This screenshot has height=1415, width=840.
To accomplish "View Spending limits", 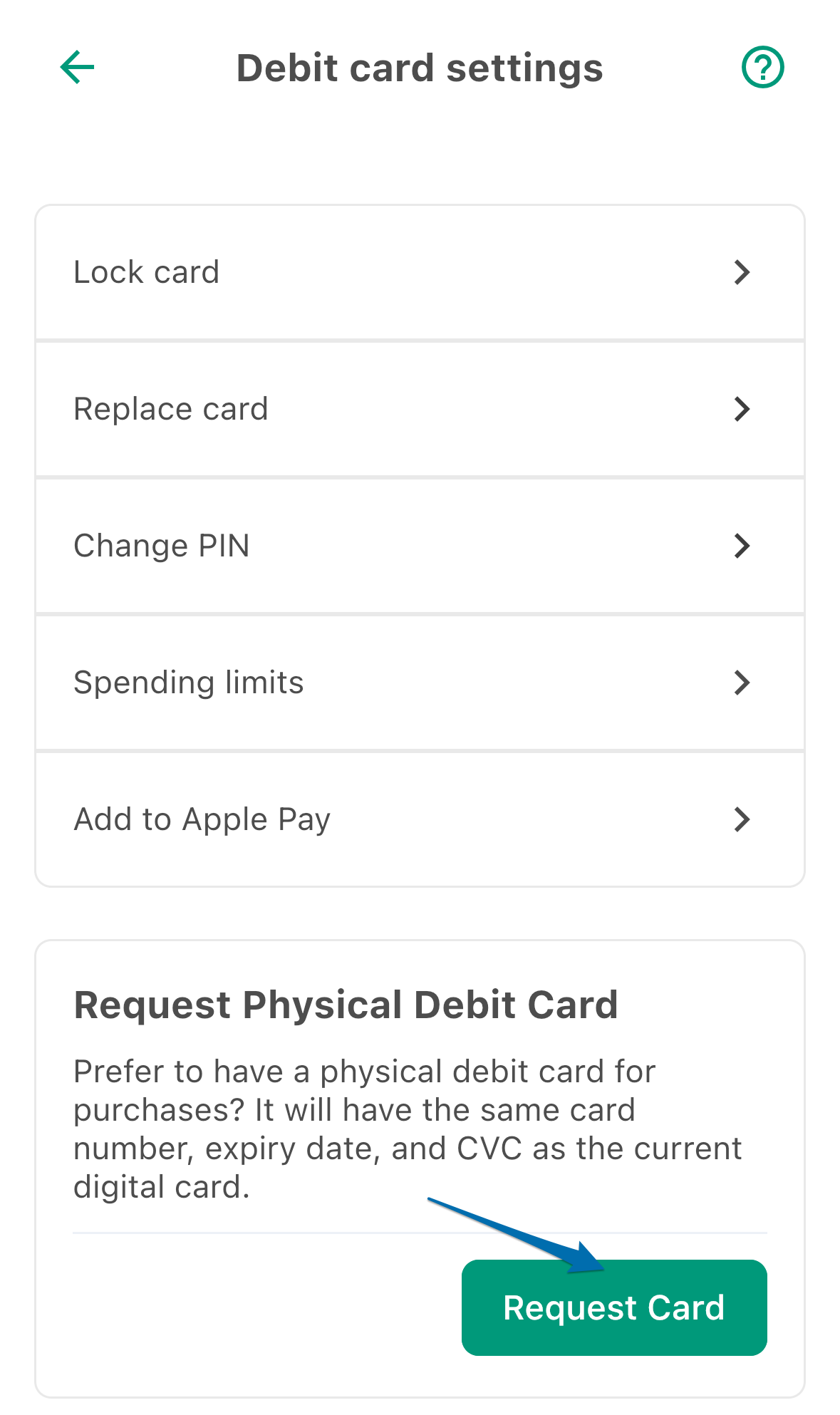I will pyautogui.click(x=420, y=683).
